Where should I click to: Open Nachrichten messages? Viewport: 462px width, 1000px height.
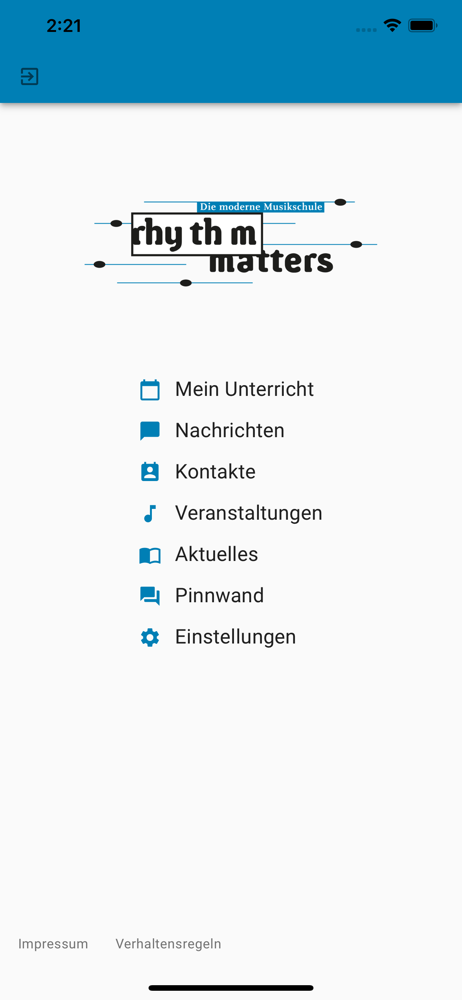coord(212,430)
